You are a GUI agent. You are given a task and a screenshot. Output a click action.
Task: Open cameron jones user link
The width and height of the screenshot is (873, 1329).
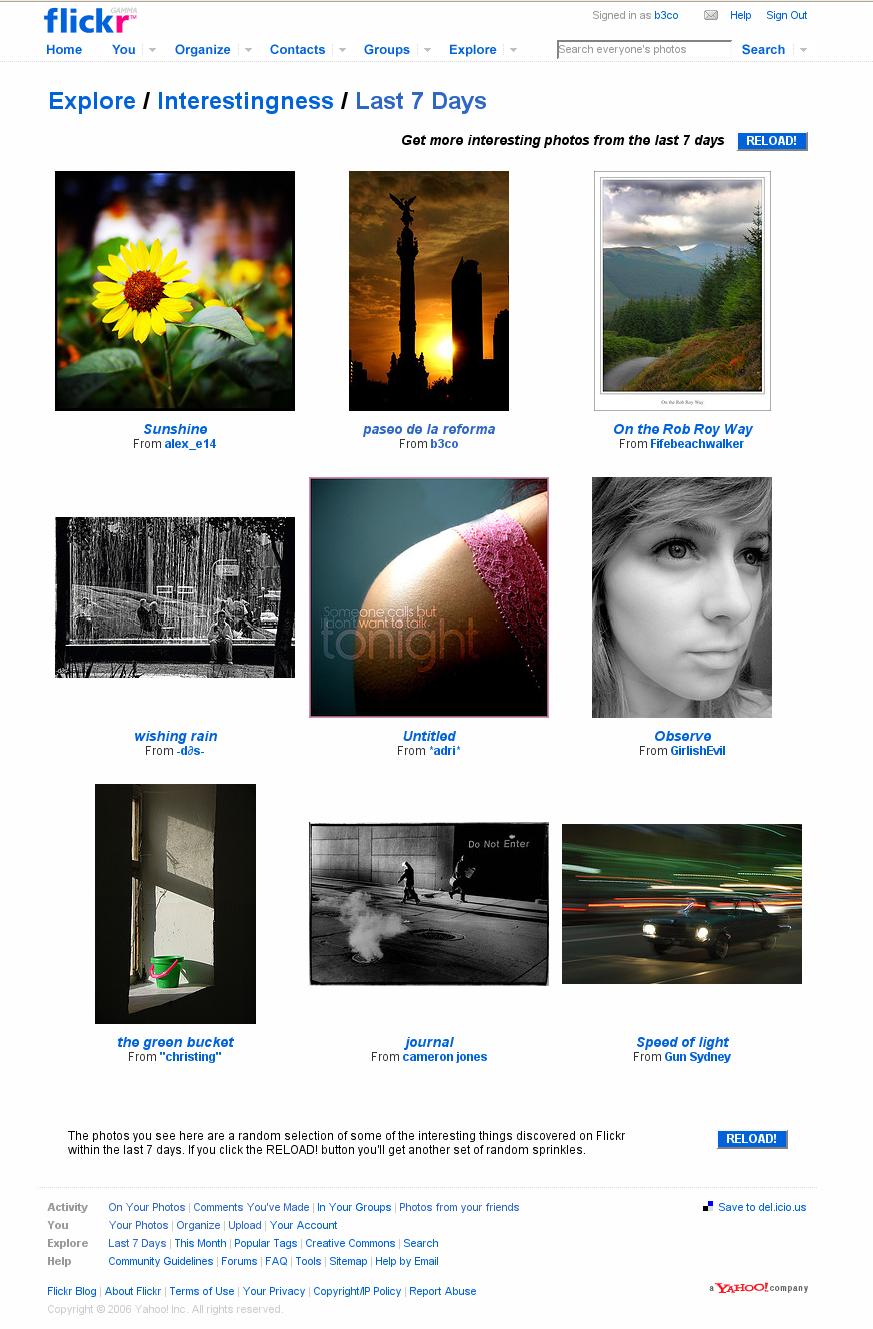445,1057
